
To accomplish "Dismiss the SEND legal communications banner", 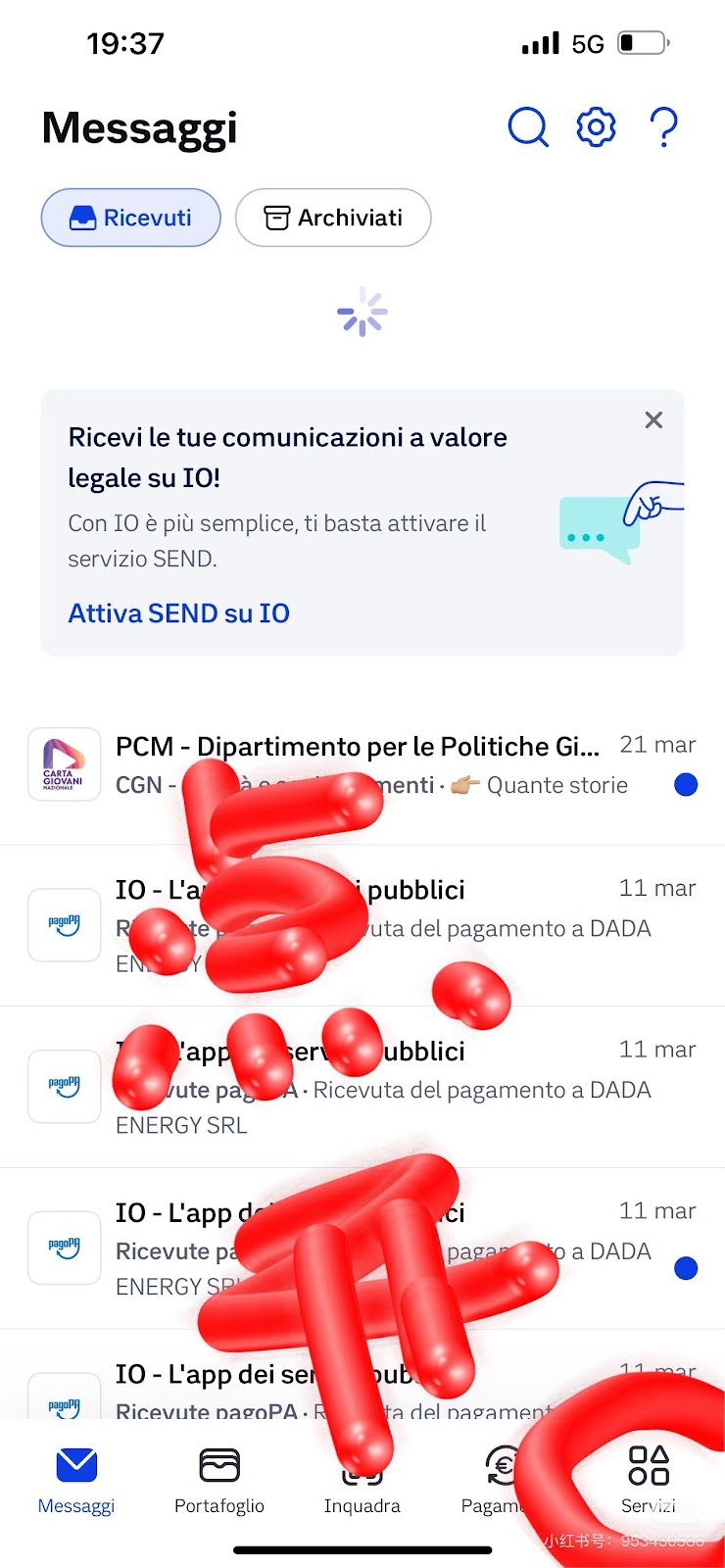I will [x=653, y=420].
